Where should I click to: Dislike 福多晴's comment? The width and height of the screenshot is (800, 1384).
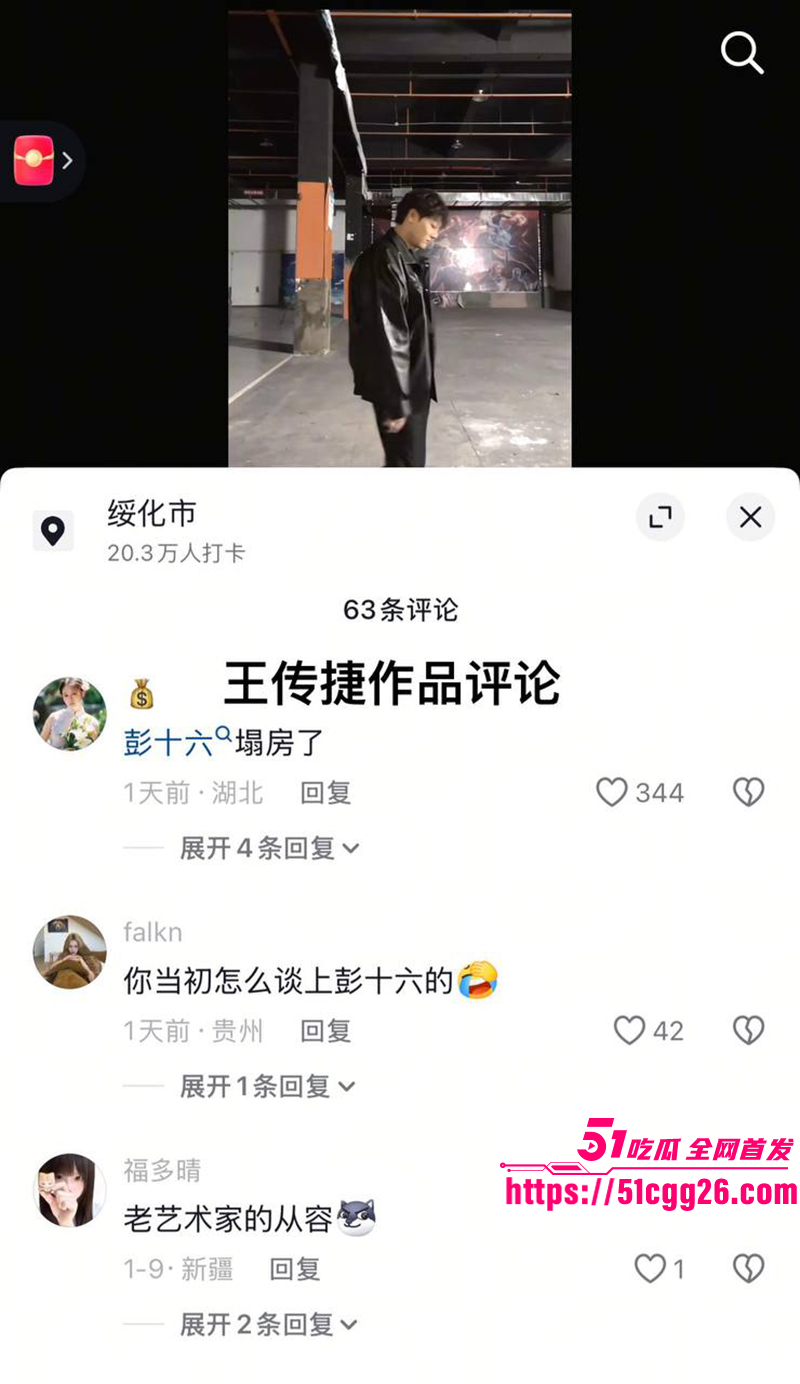[x=749, y=1268]
